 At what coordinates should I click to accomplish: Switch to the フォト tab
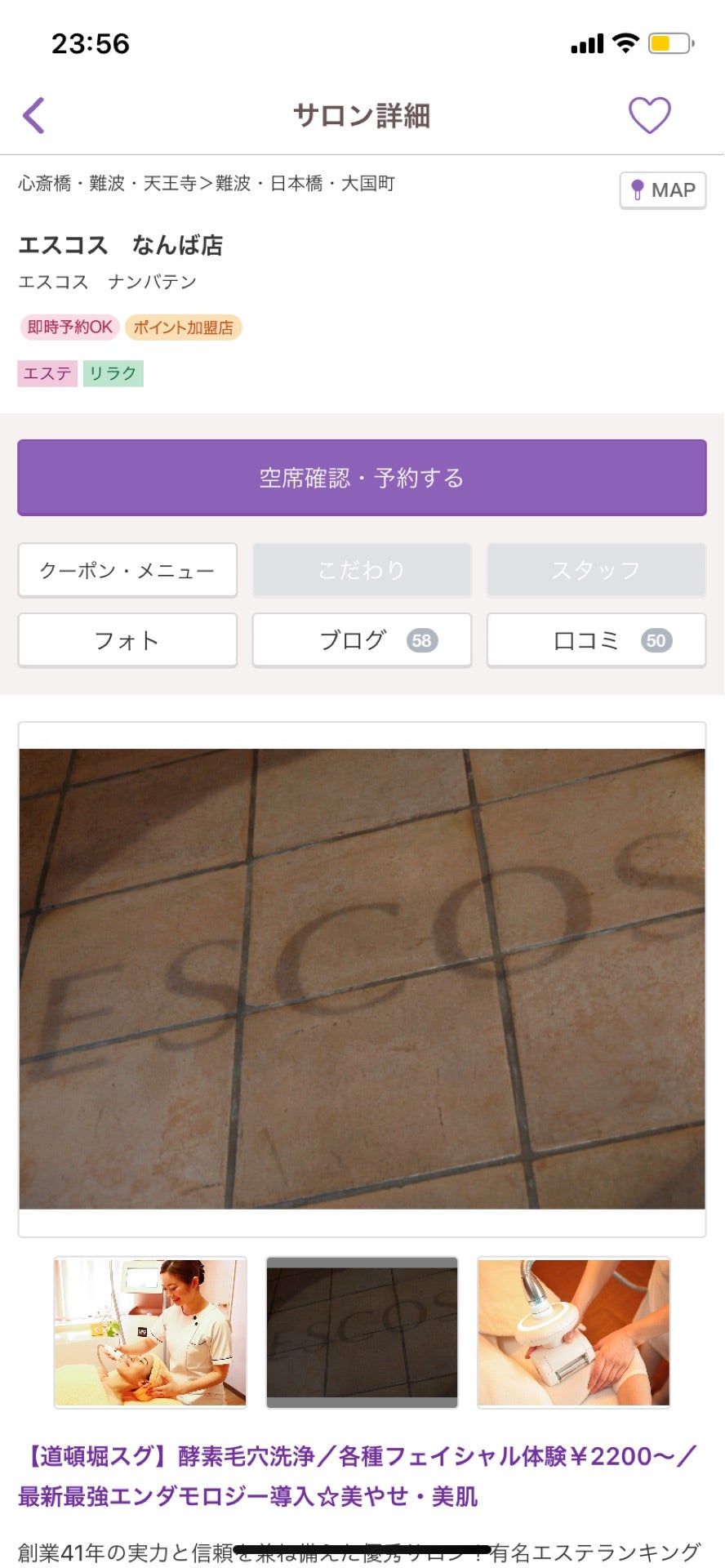[x=127, y=640]
